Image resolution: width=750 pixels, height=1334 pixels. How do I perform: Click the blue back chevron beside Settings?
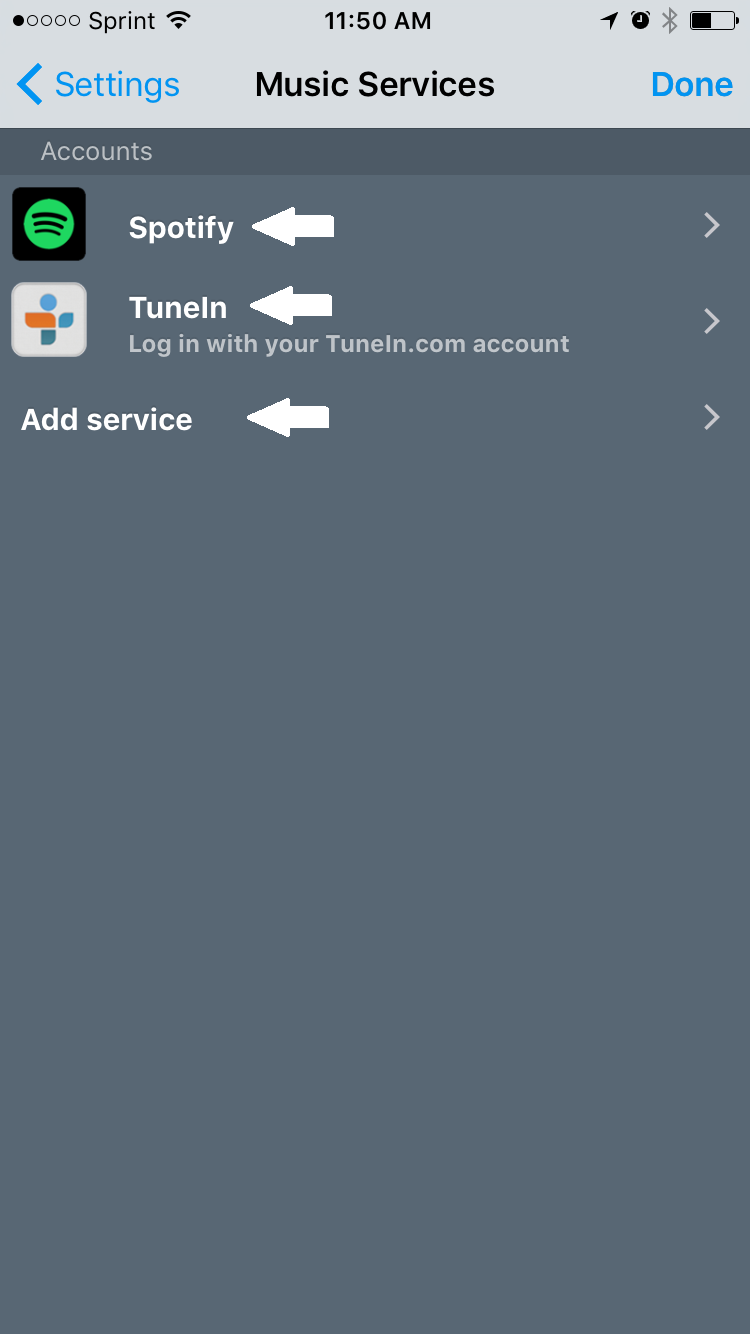pyautogui.click(x=28, y=85)
